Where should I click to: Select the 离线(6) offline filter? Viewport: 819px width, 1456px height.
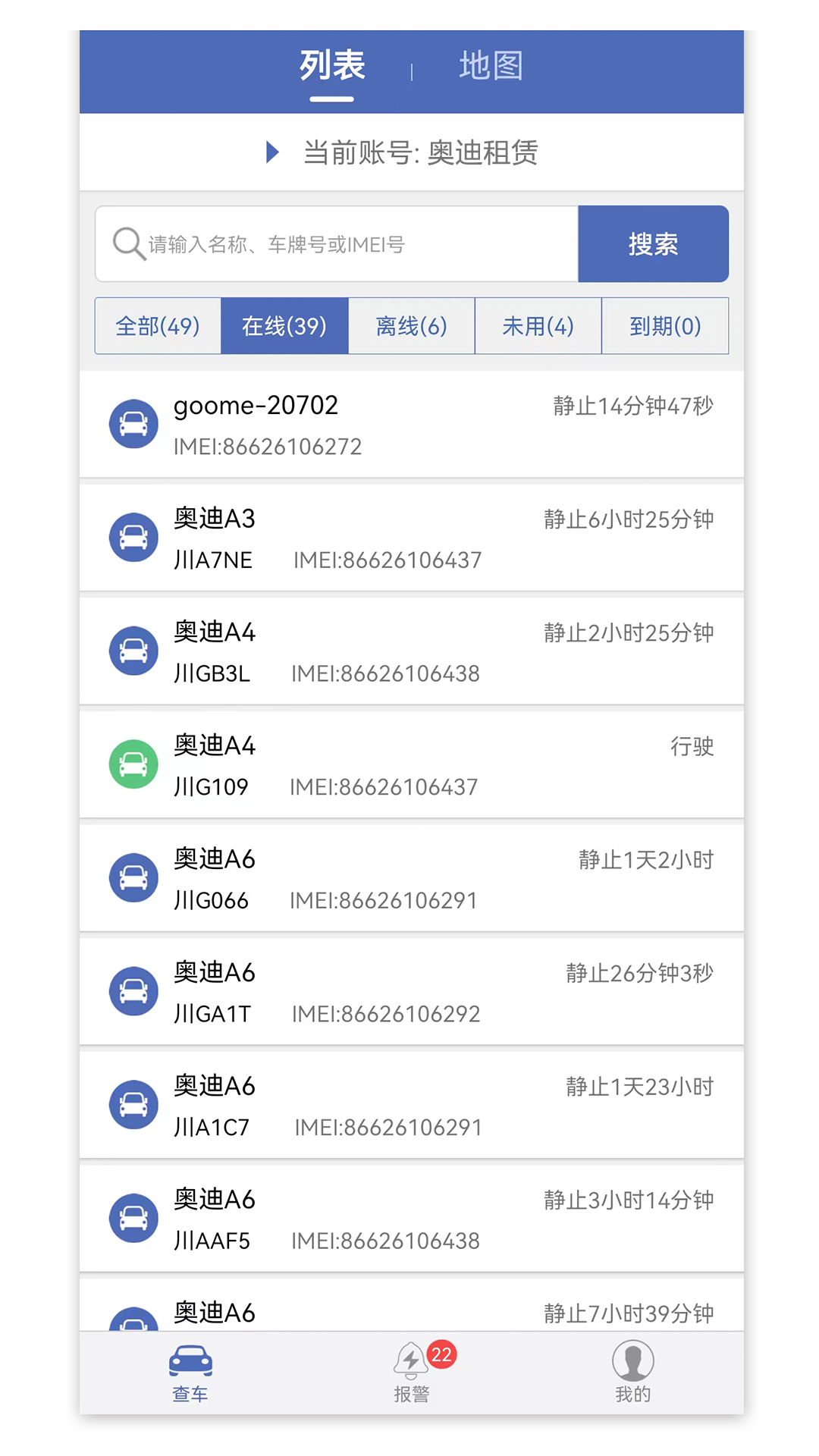click(412, 326)
